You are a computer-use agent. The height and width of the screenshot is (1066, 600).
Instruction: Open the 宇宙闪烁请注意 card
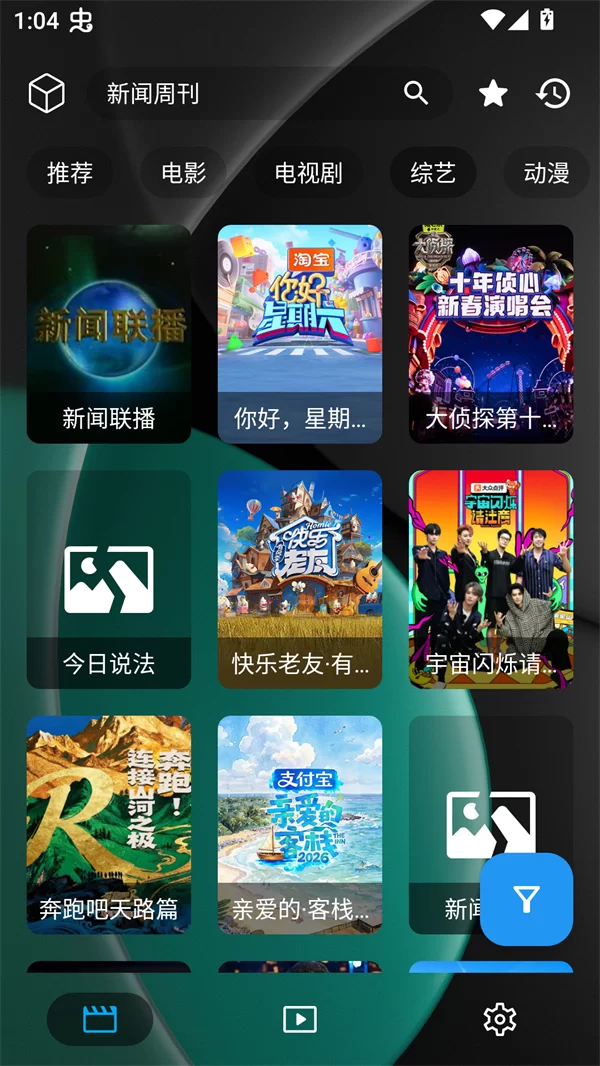[491, 579]
